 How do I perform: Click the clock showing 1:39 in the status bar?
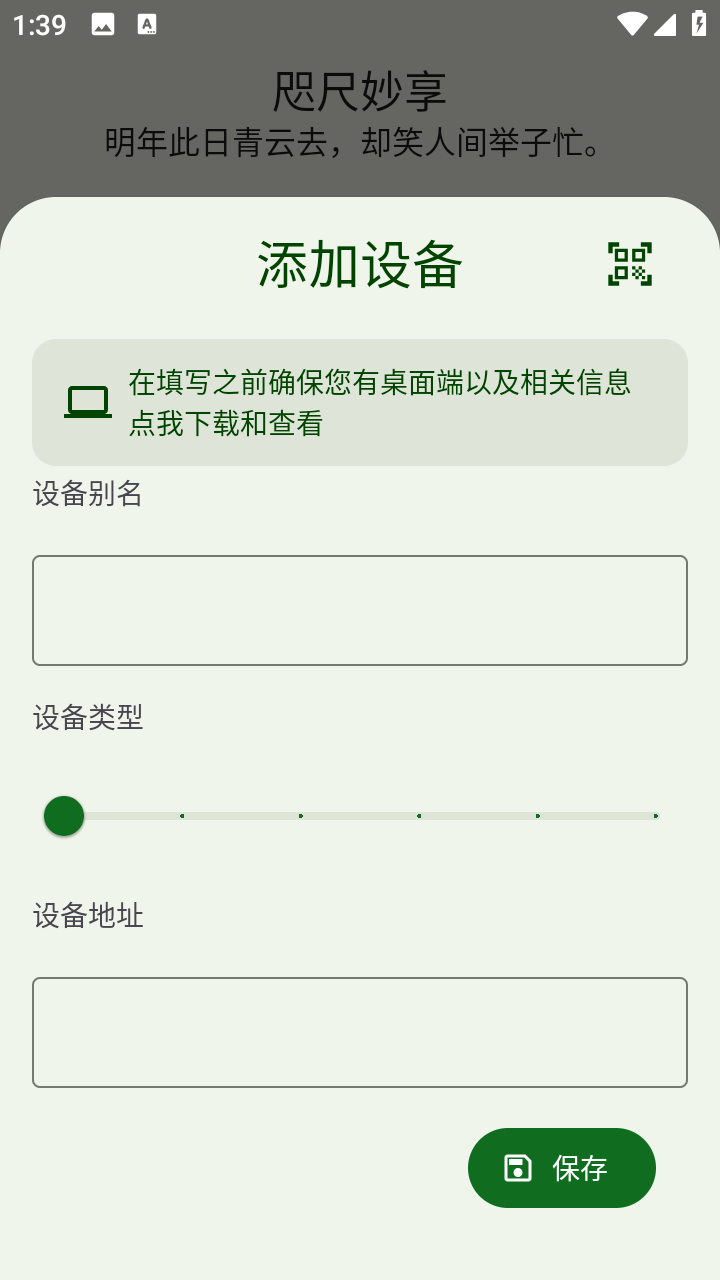38,24
